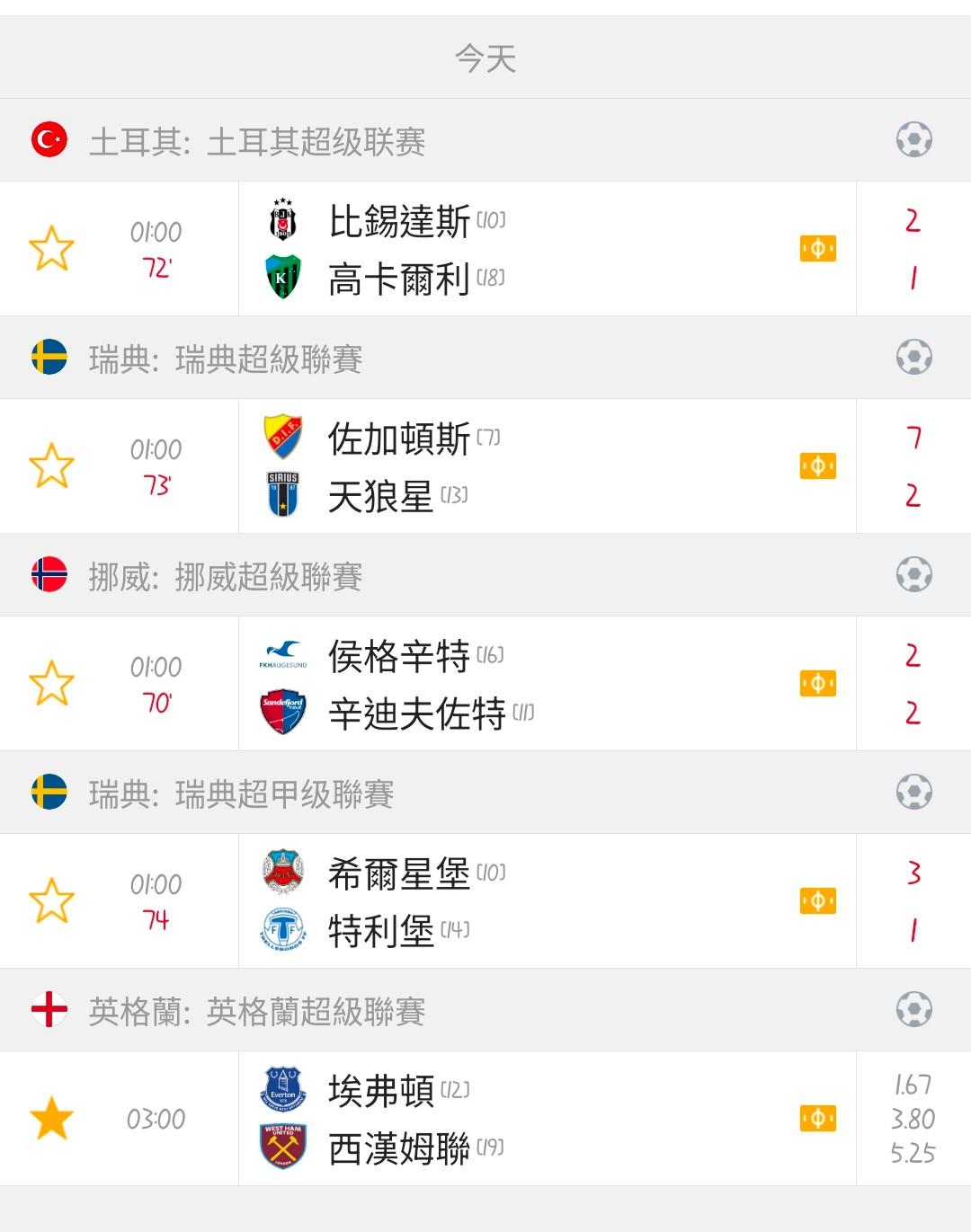Open 土耳其超级联赛 league header

(x=258, y=141)
